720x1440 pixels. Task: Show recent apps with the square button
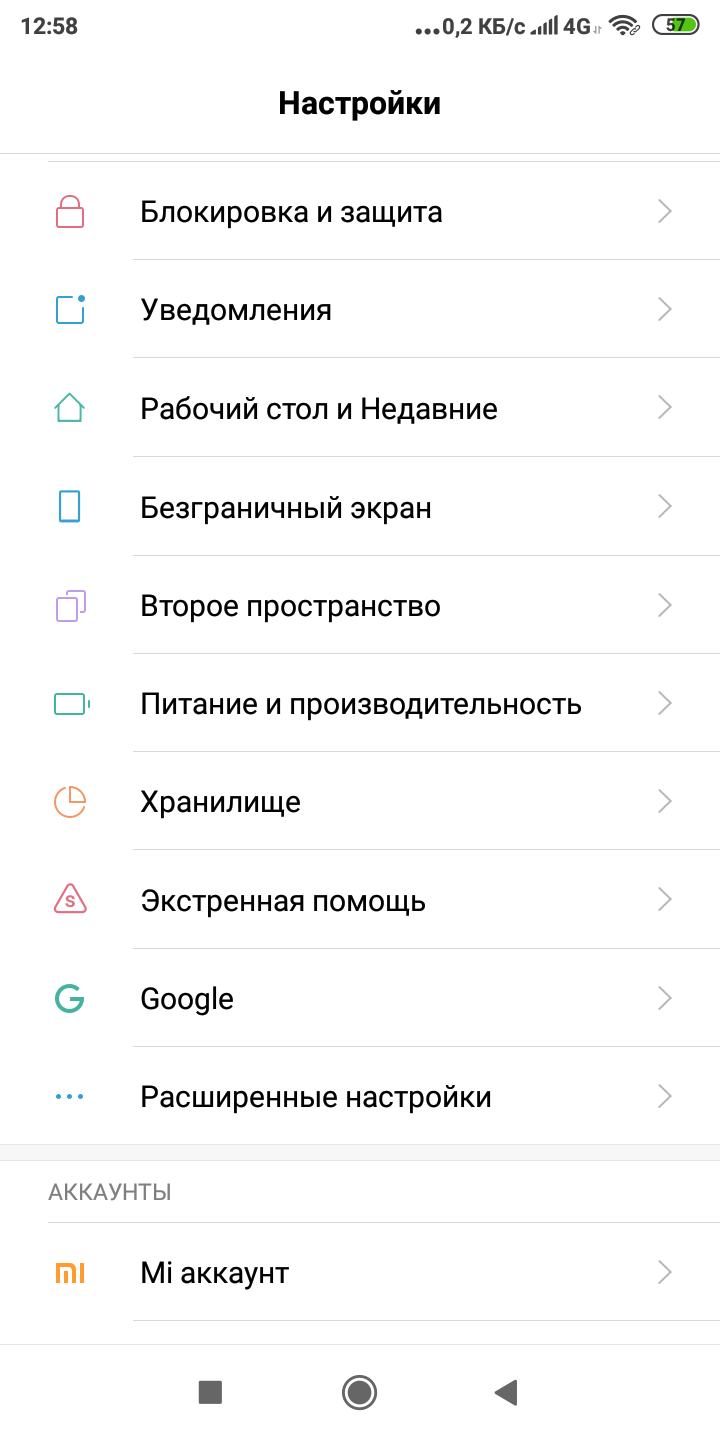tap(210, 1392)
